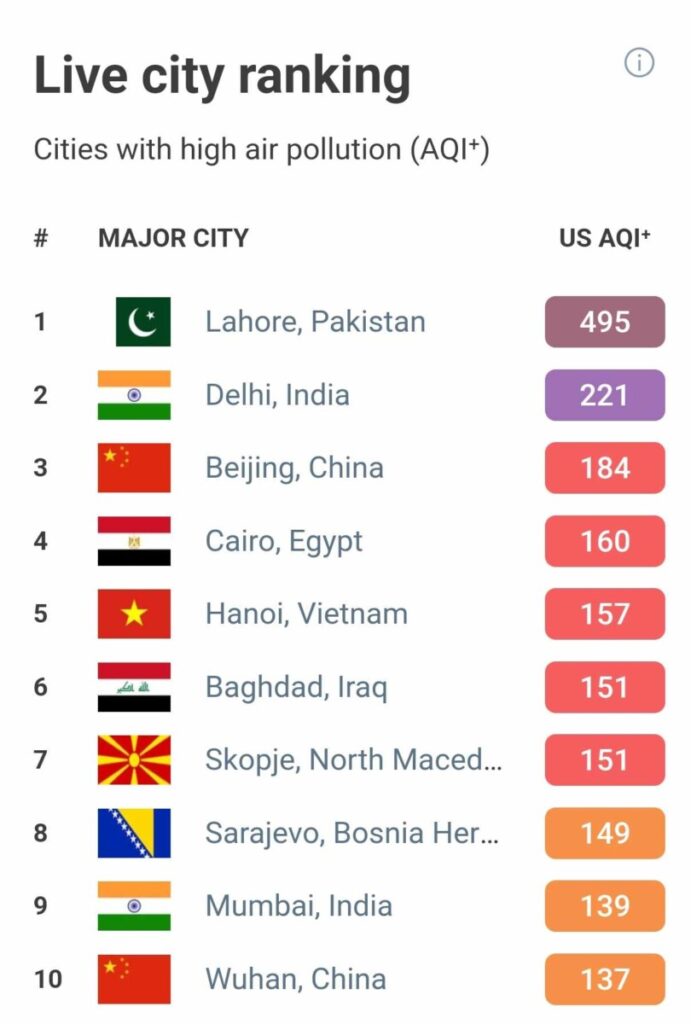691x1024 pixels.
Task: Tap the Hanoi, Vietnam row
Action: [306, 614]
